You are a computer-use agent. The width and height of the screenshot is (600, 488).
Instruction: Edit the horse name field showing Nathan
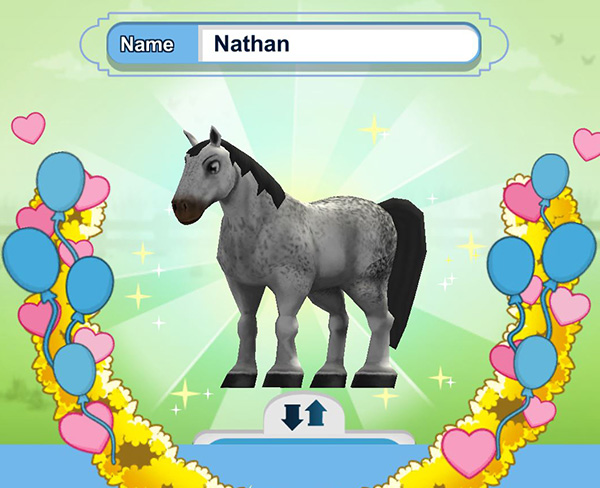(336, 45)
